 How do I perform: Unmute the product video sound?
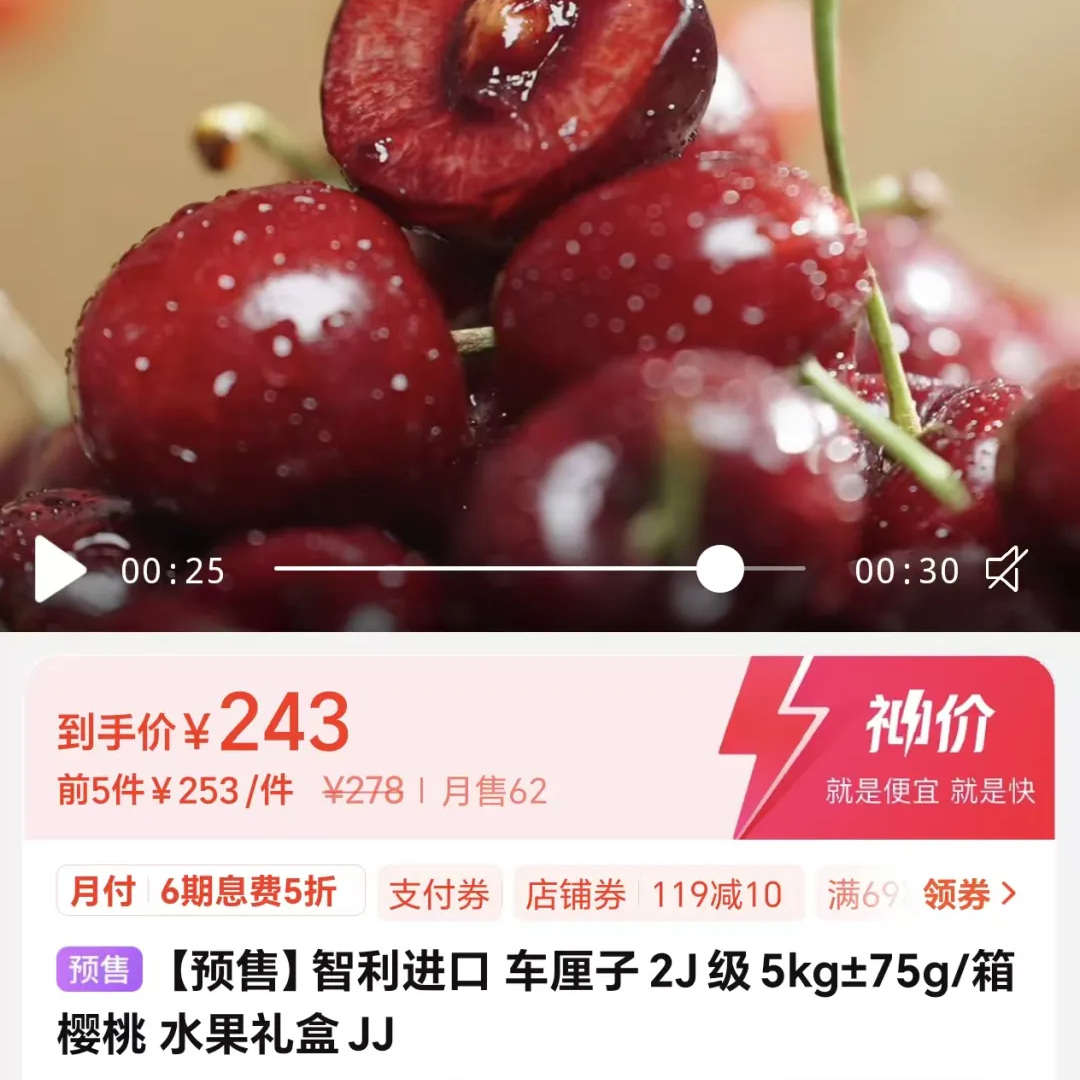pos(1005,571)
